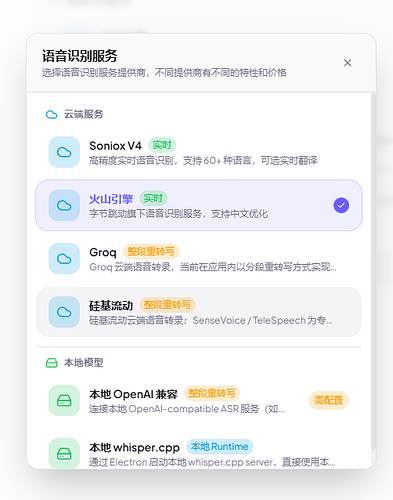The height and width of the screenshot is (500, 393).
Task: Pick 硅基流动 as speech provider
Action: coord(199,312)
